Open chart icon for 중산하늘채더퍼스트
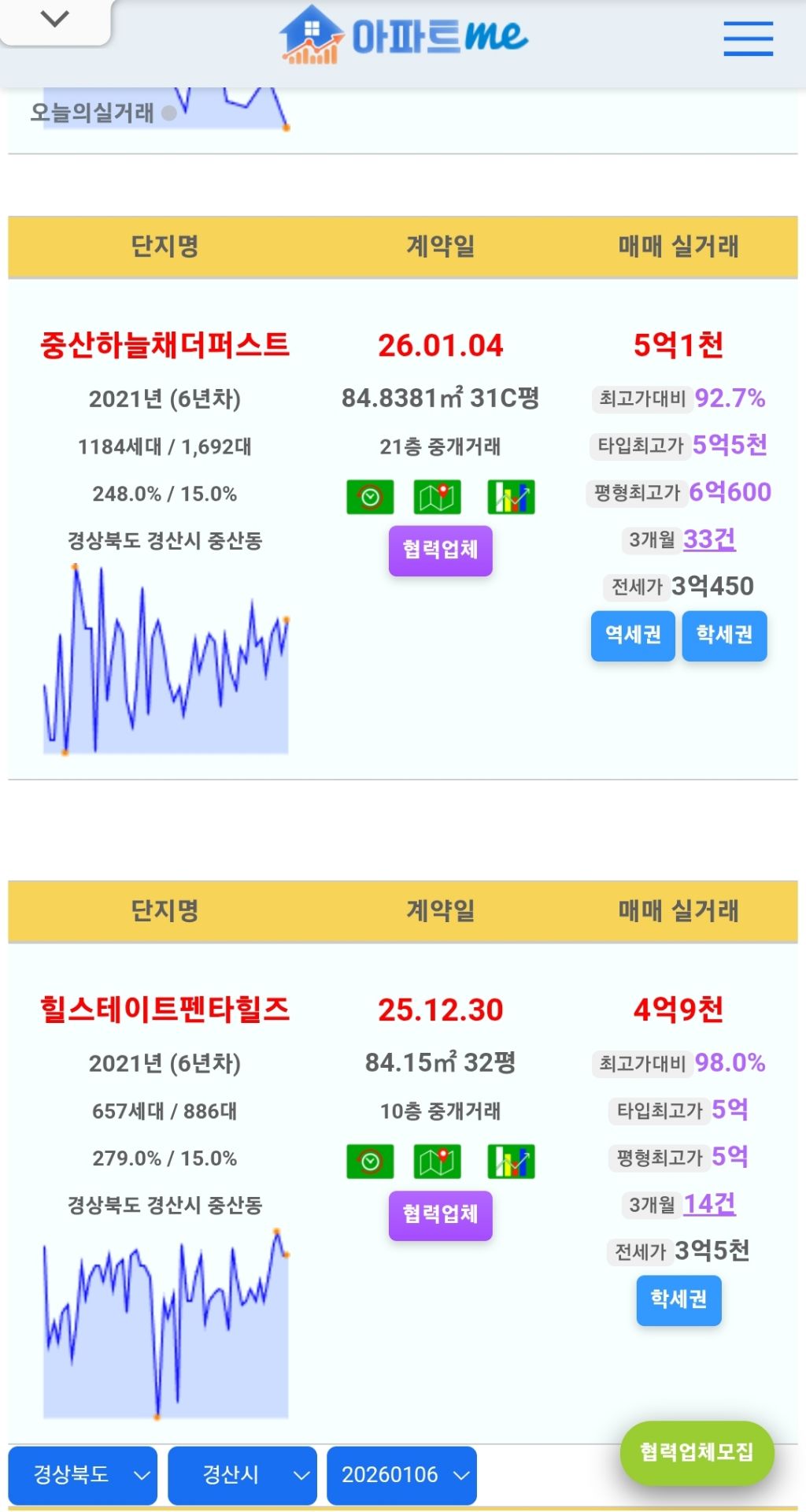The height and width of the screenshot is (1512, 806). pyautogui.click(x=511, y=497)
